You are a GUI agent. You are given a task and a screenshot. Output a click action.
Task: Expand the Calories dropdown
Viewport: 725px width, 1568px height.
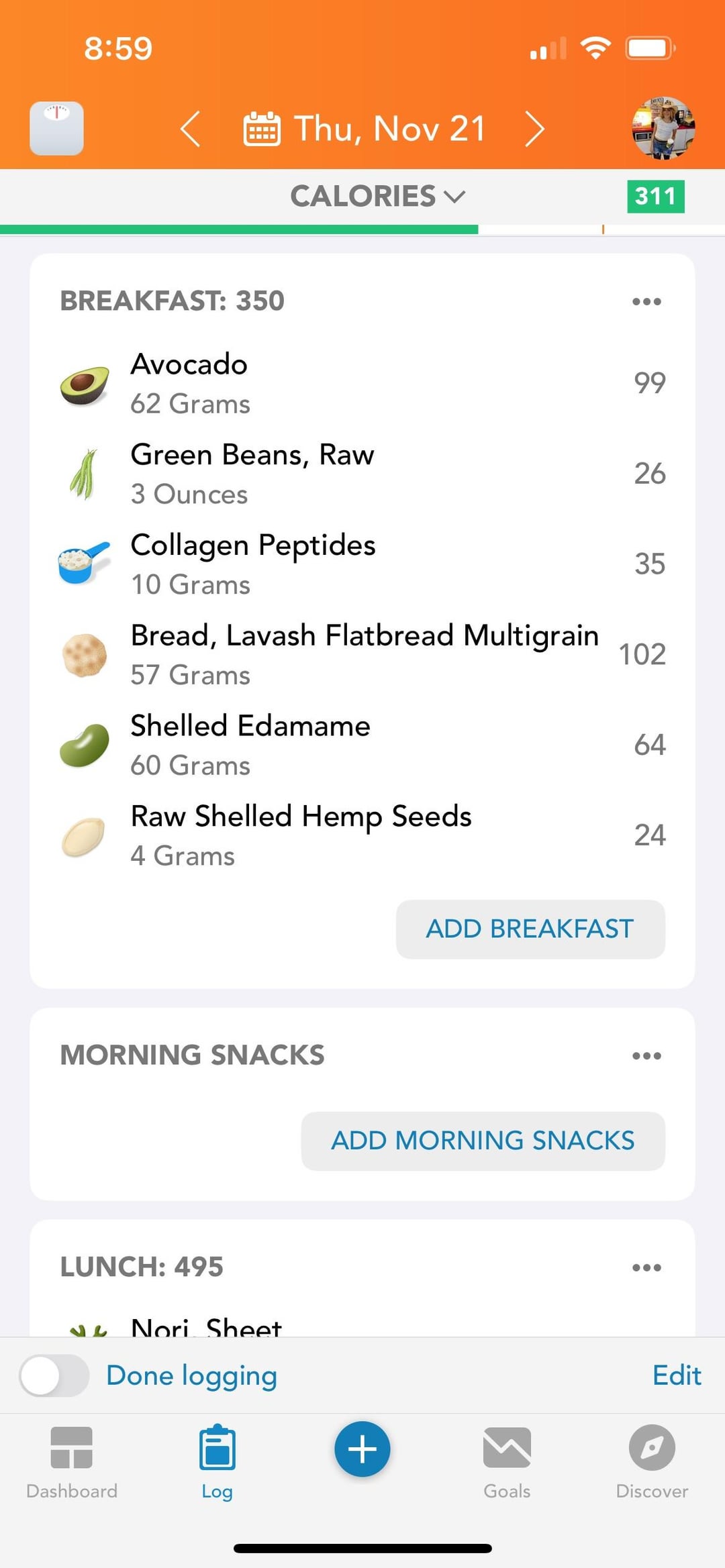[x=377, y=197]
